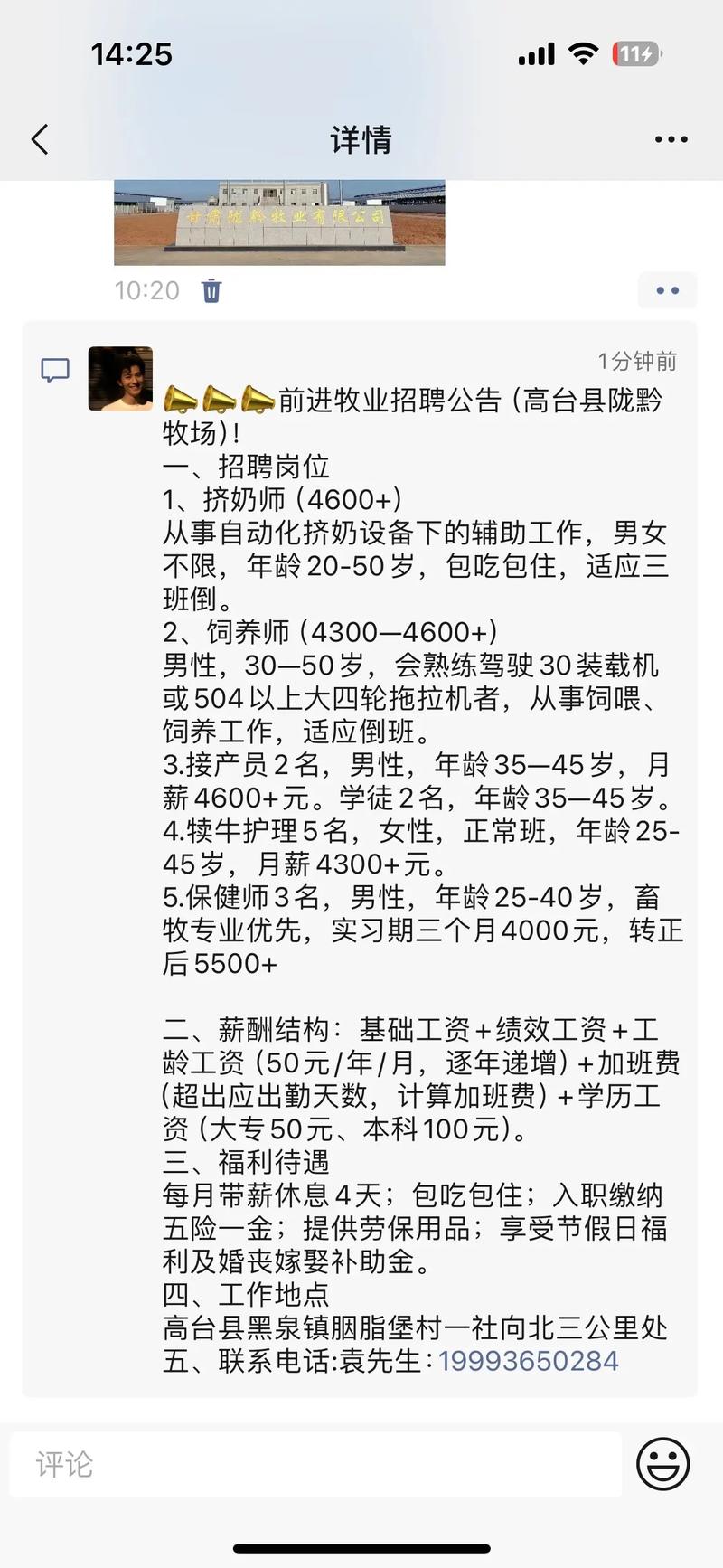723x1568 pixels.
Task: Tap the 10:20 time label
Action: point(147,290)
